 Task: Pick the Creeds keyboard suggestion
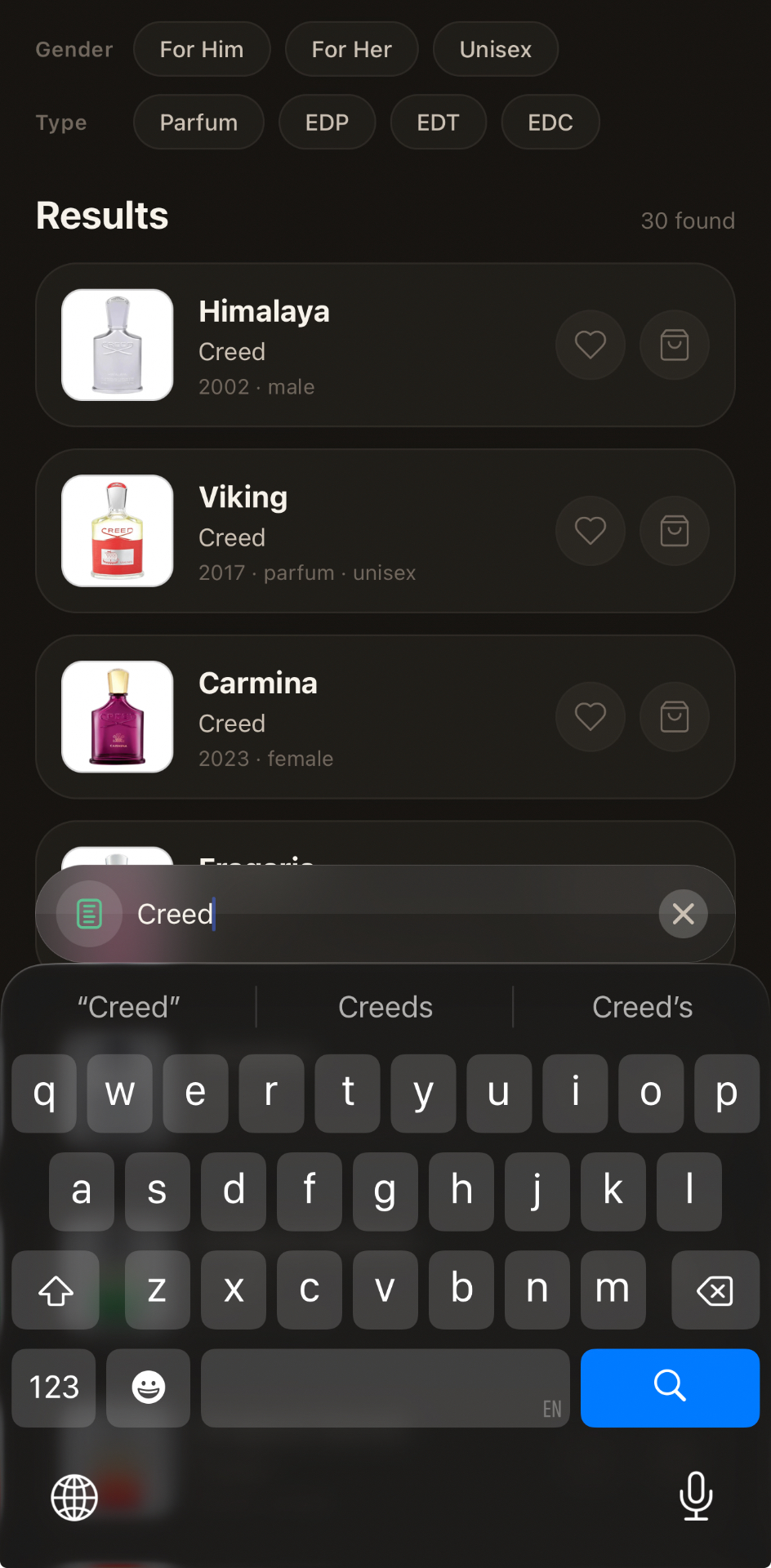tap(385, 1007)
